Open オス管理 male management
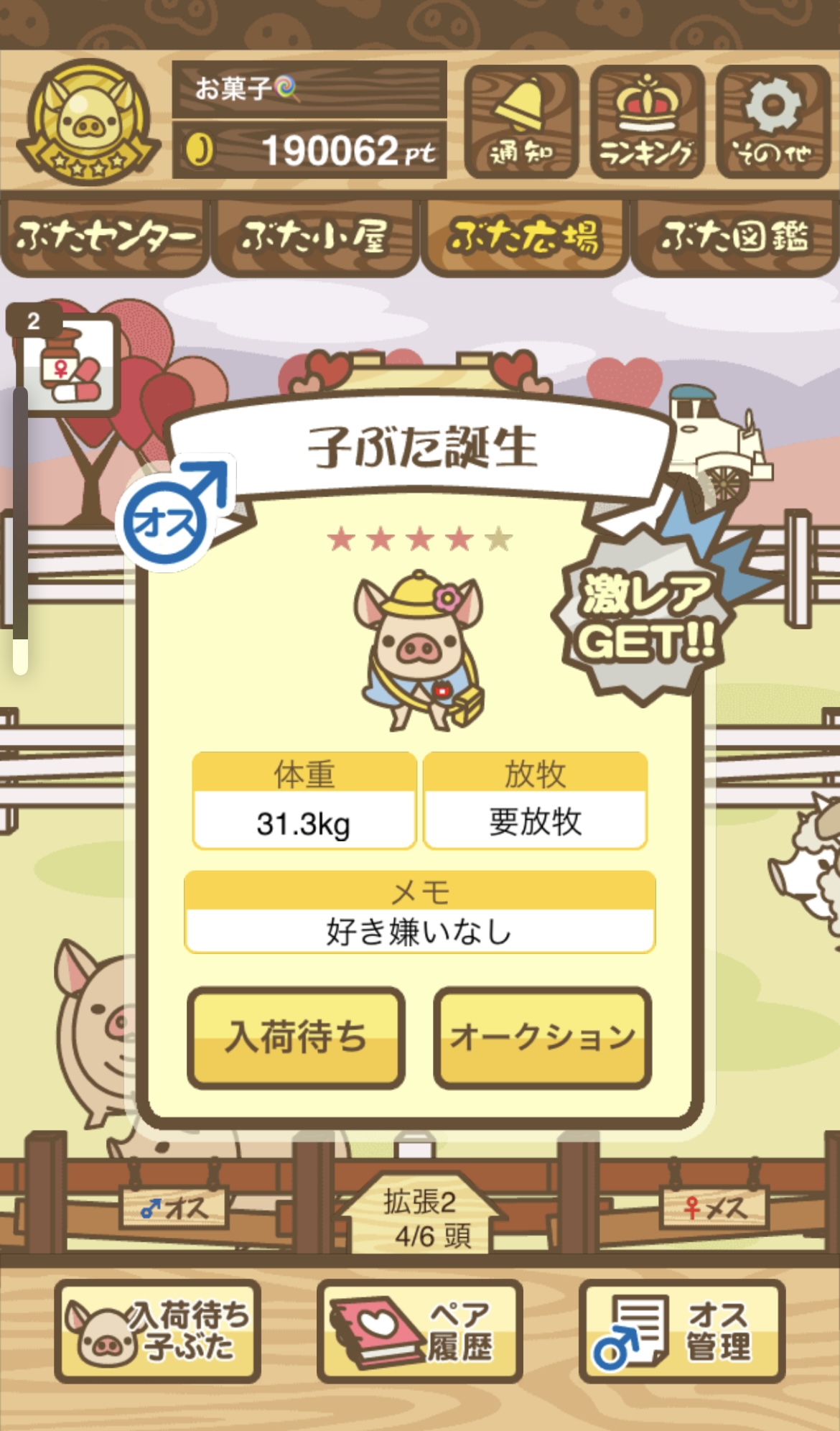This screenshot has width=840, height=1431. 681,1331
